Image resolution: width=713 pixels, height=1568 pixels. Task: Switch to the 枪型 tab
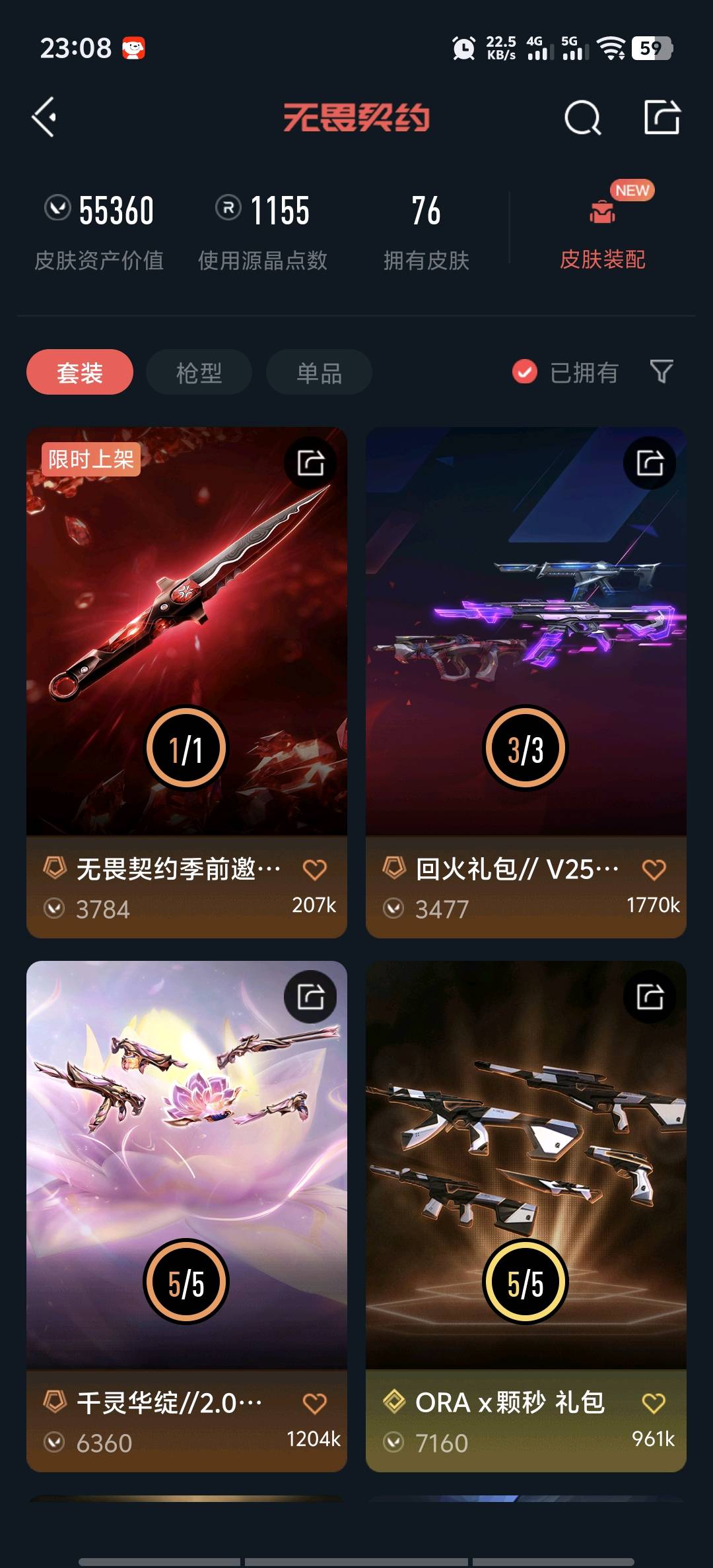[199, 372]
